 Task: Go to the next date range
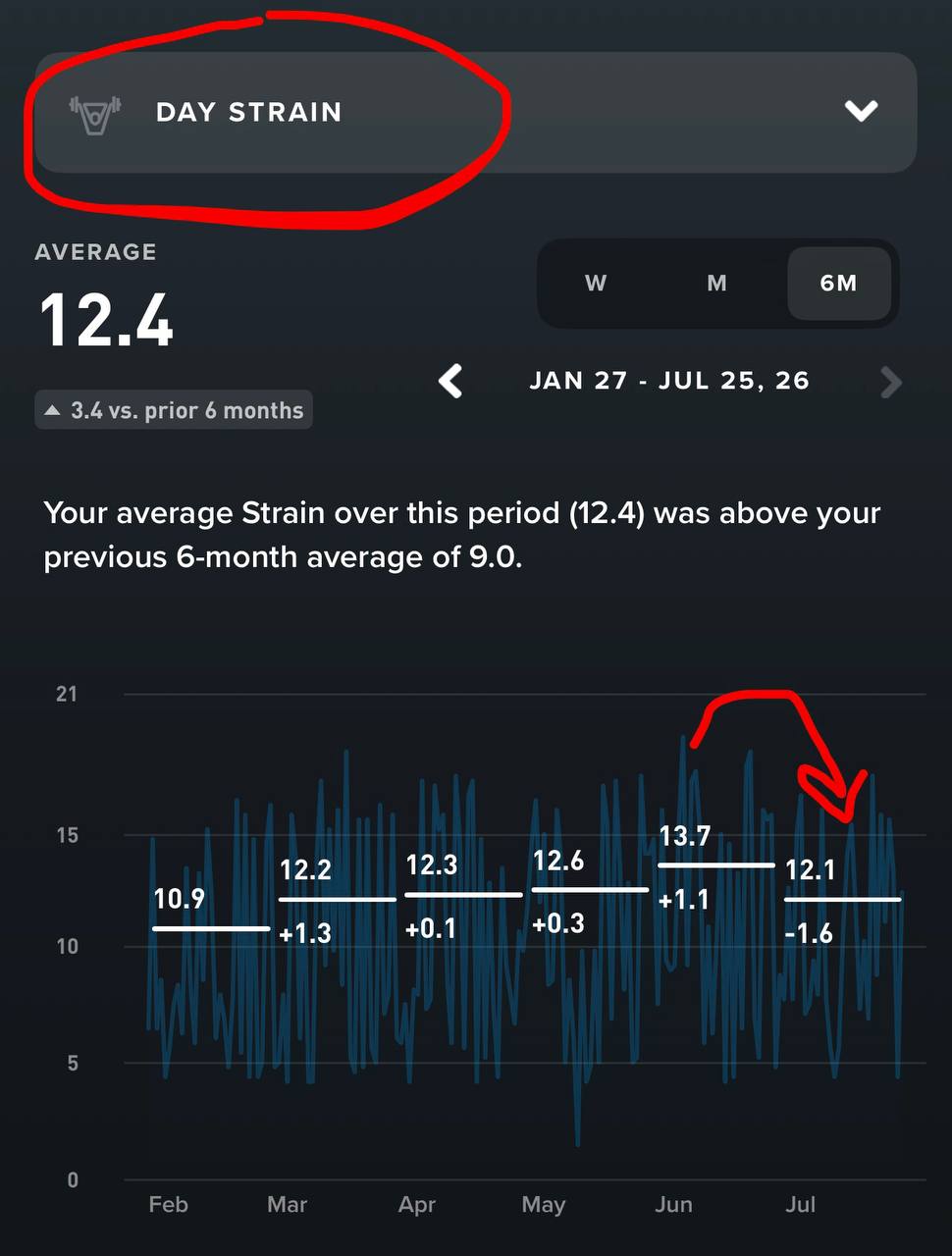pyautogui.click(x=890, y=382)
